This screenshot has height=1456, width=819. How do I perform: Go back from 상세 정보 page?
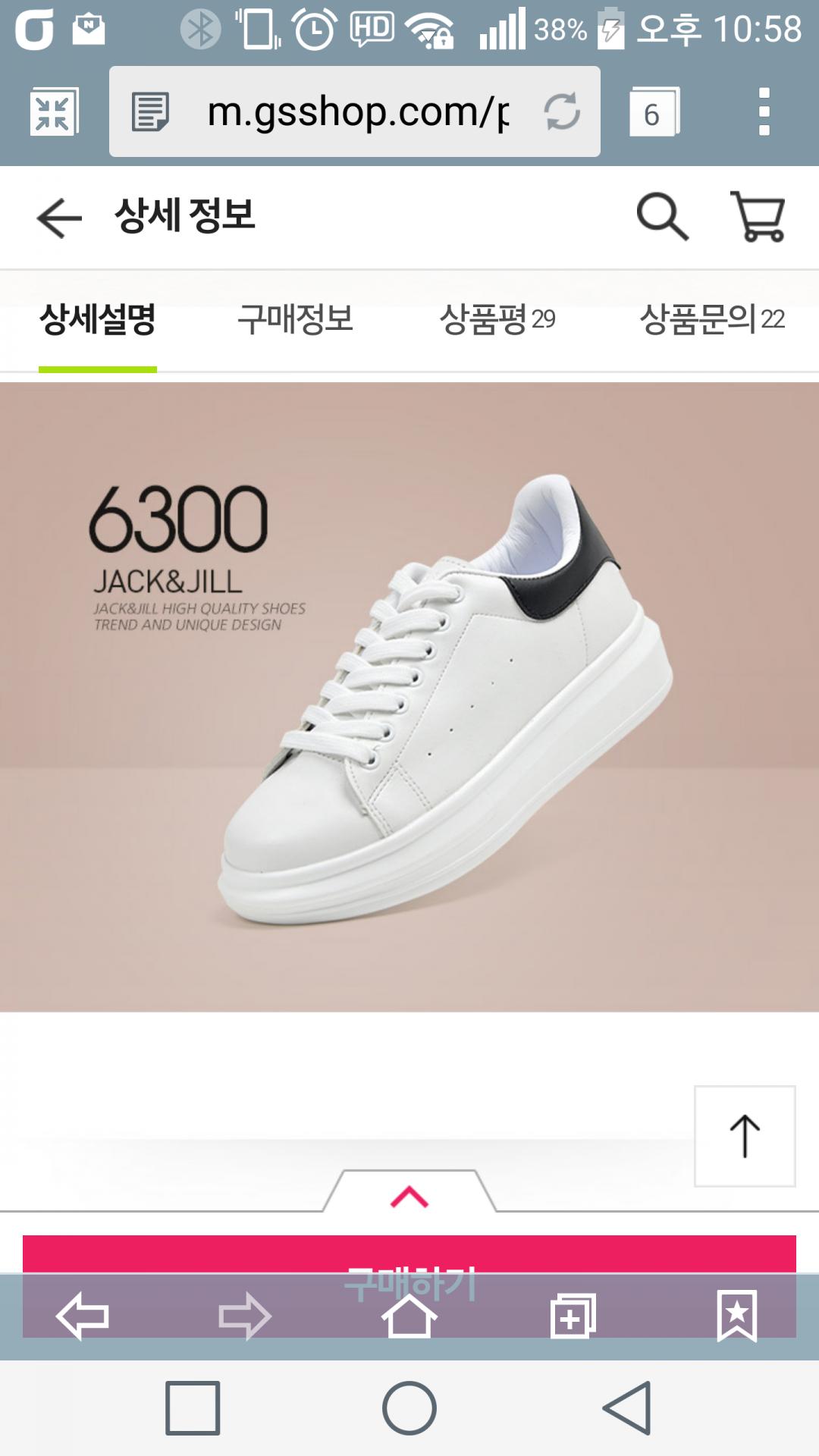click(59, 218)
